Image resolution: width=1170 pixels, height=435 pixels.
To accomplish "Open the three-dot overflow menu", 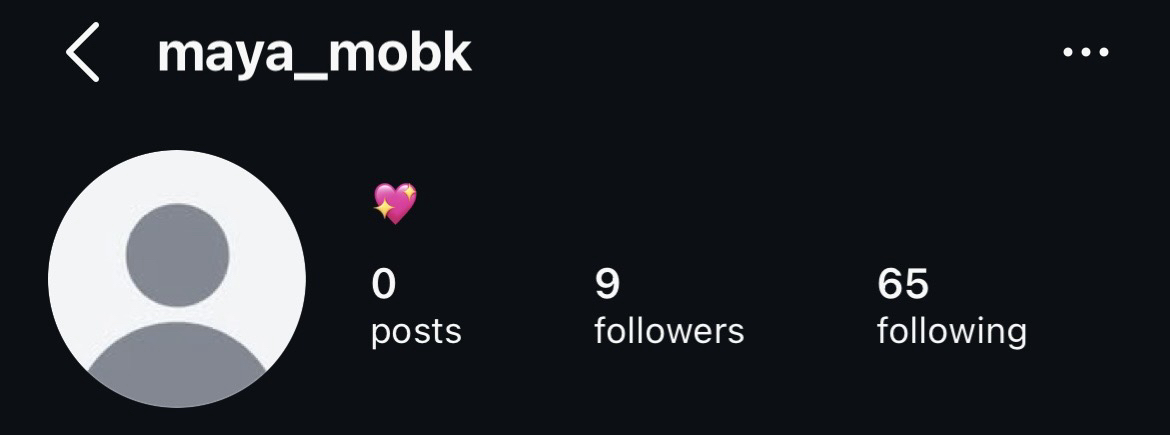I will click(1086, 54).
